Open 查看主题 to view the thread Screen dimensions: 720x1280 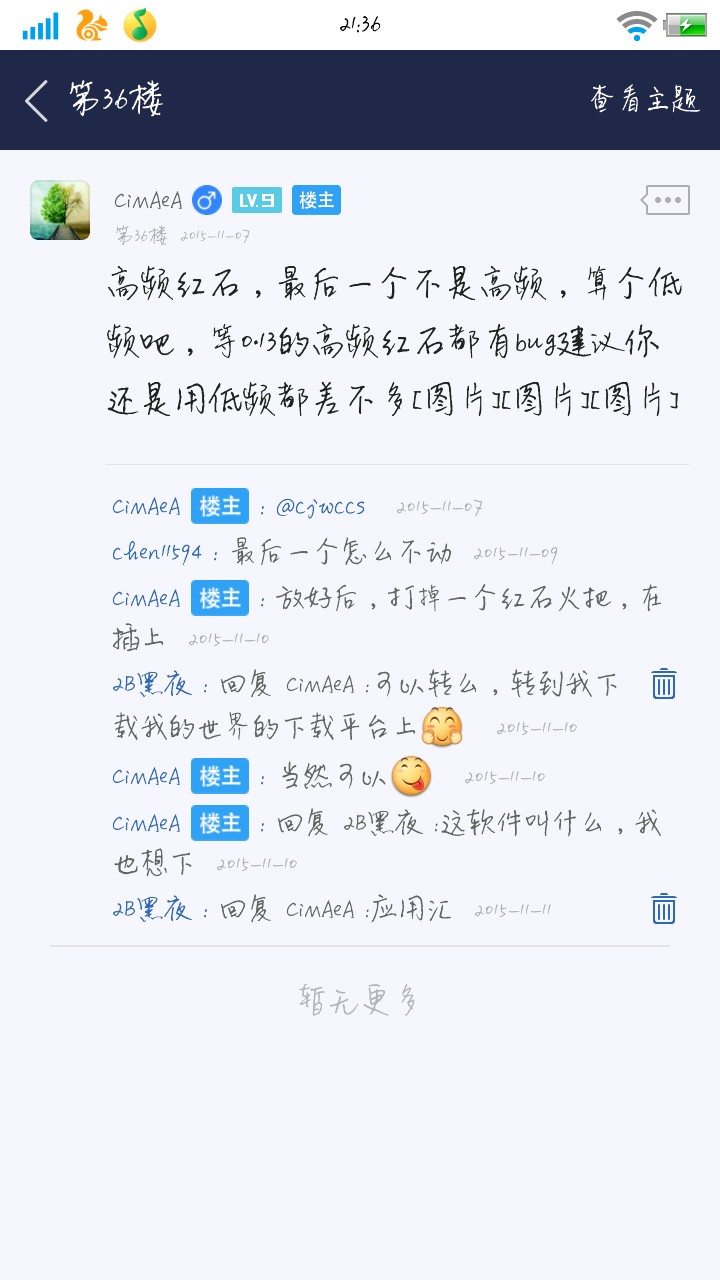pyautogui.click(x=644, y=100)
